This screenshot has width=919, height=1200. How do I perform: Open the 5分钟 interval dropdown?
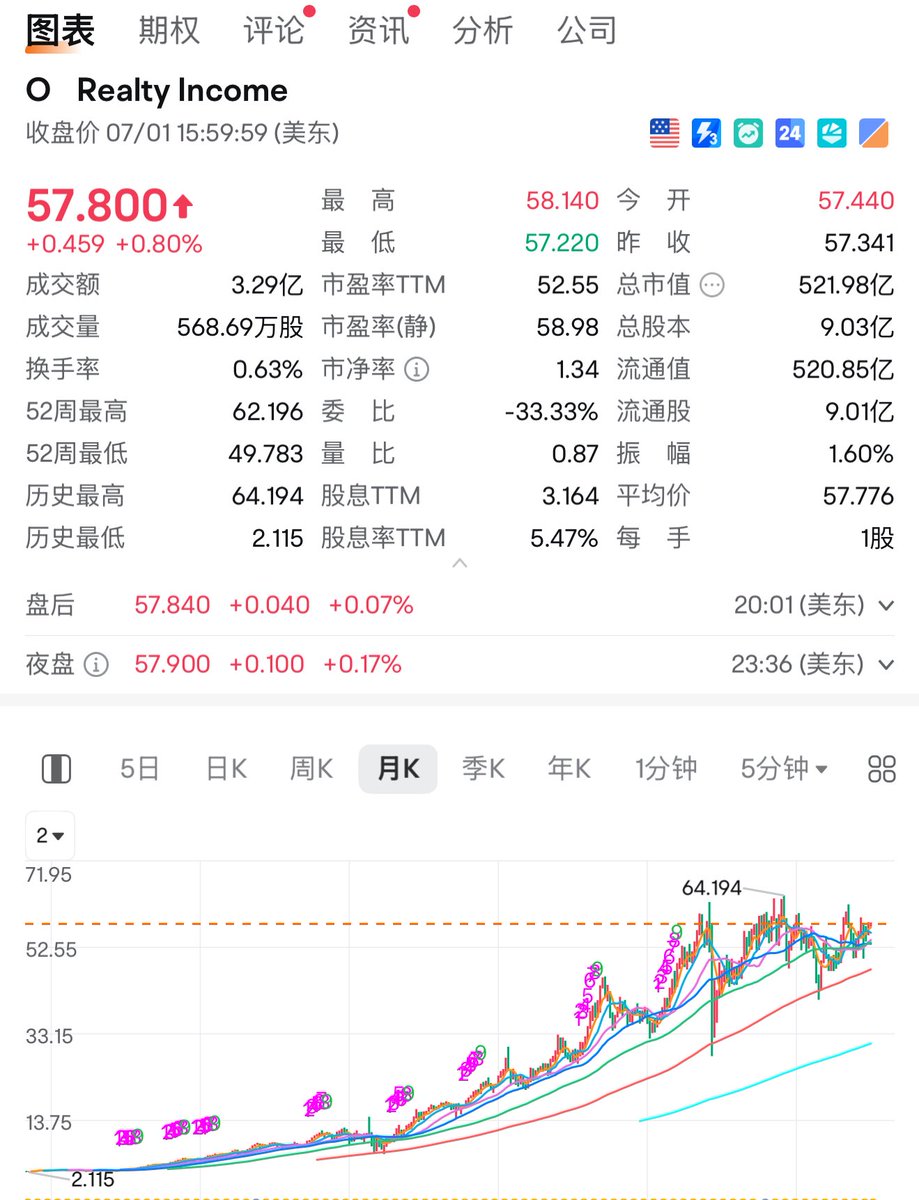tap(784, 769)
